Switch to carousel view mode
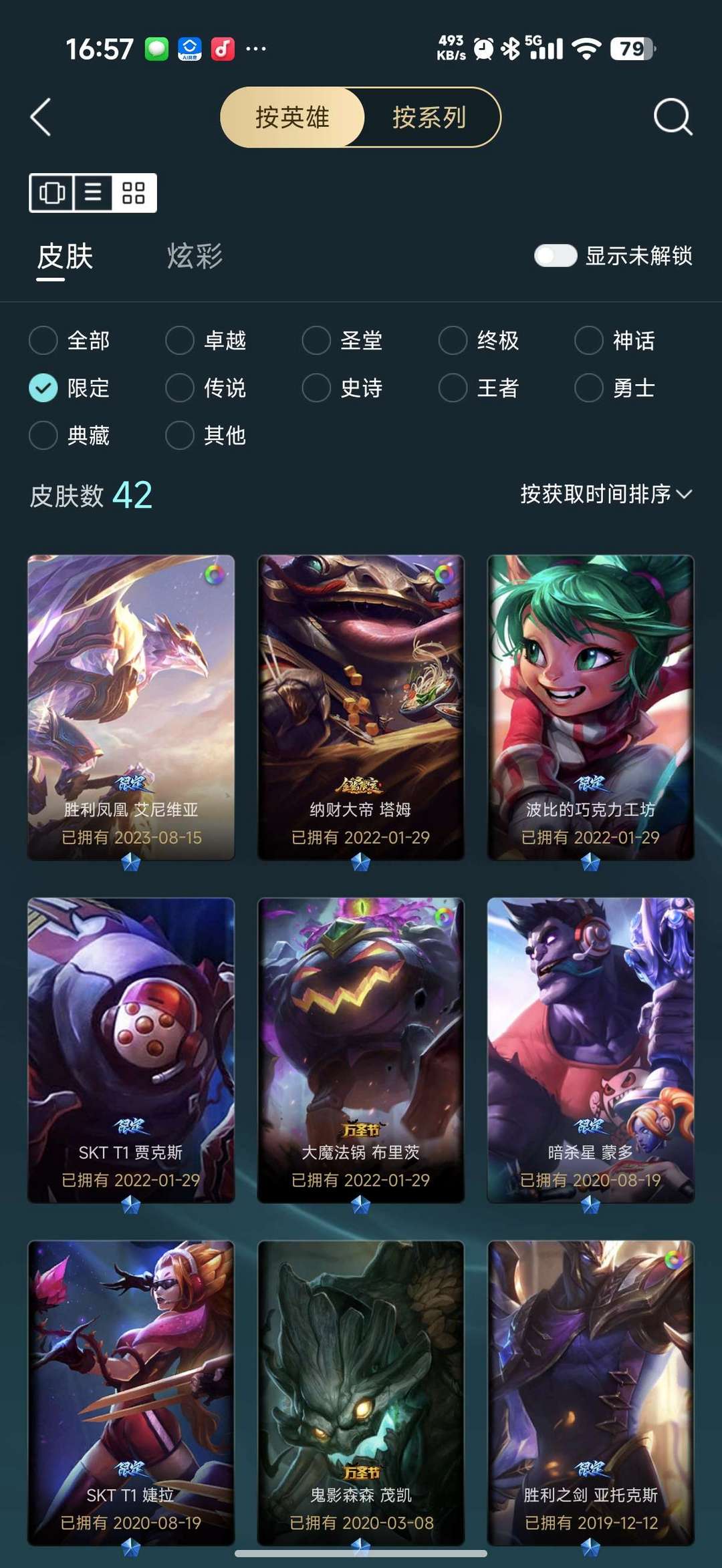Viewport: 722px width, 1568px height. [53, 193]
